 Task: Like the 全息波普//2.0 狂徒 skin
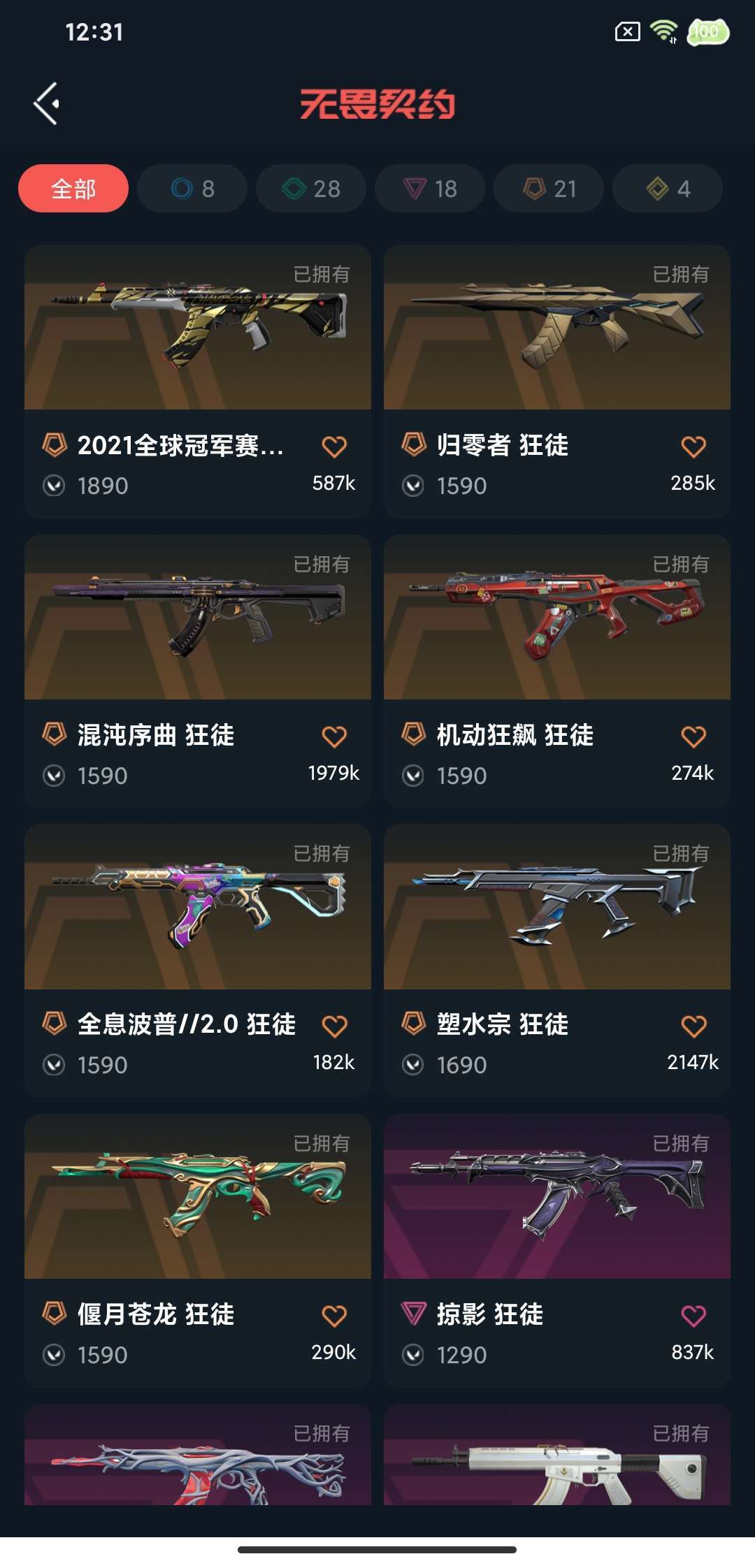coord(334,1026)
